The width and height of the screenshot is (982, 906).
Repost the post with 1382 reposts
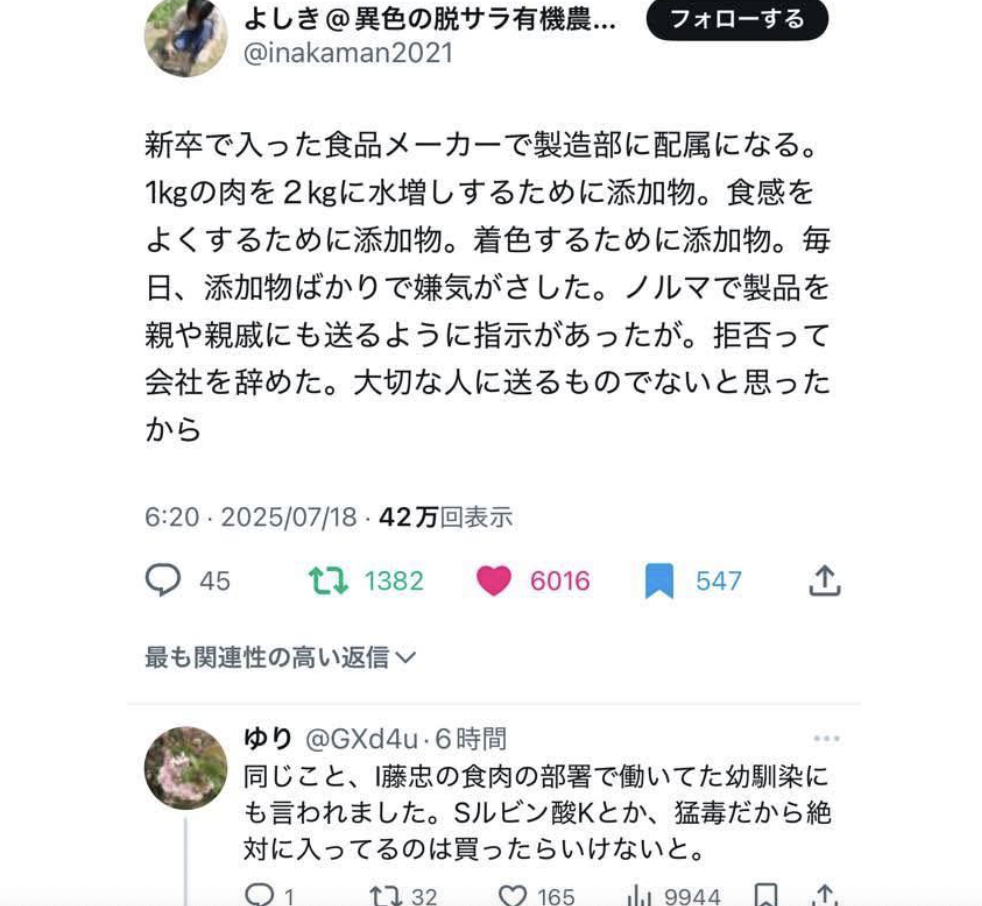323,580
